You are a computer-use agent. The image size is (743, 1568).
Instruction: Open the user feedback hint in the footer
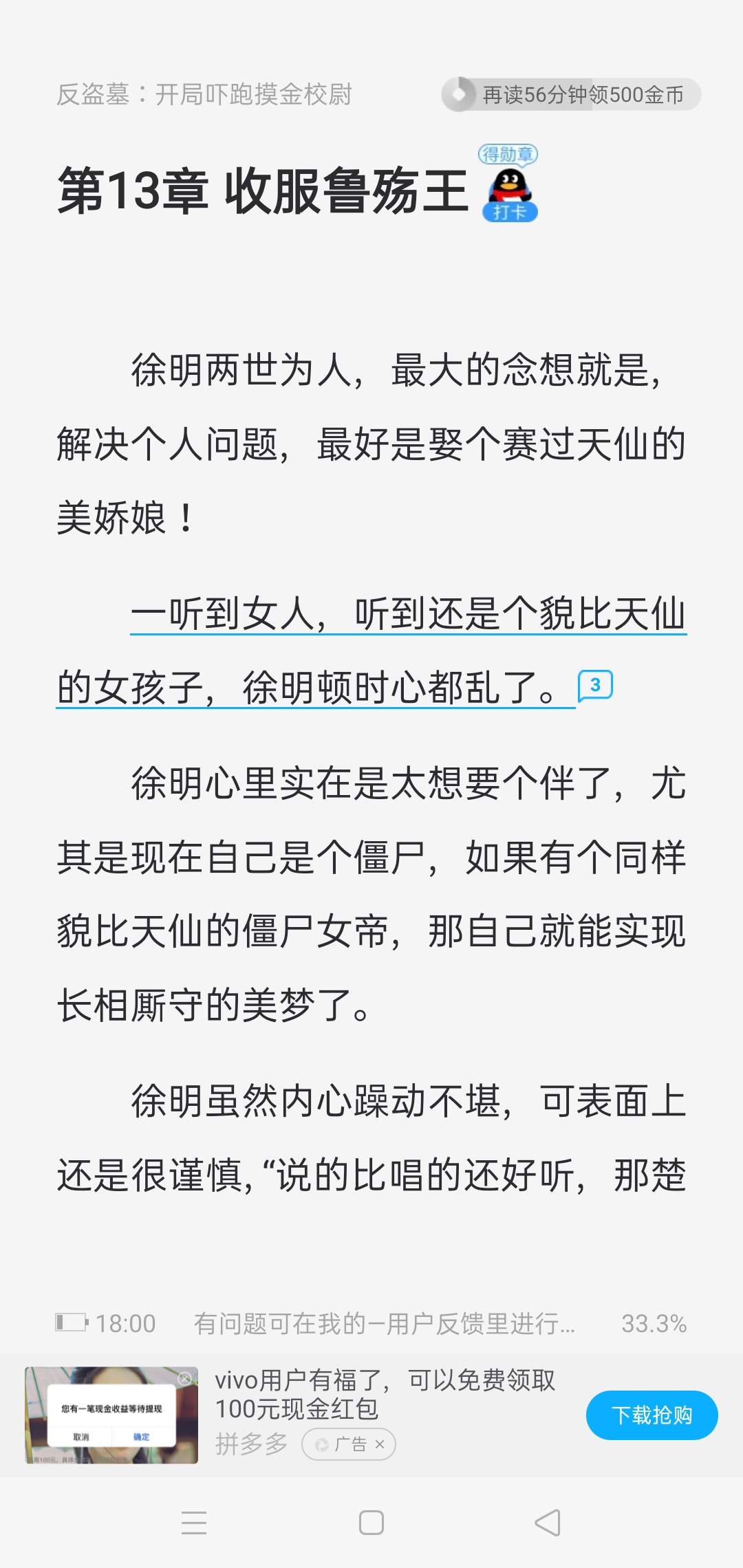point(384,1323)
